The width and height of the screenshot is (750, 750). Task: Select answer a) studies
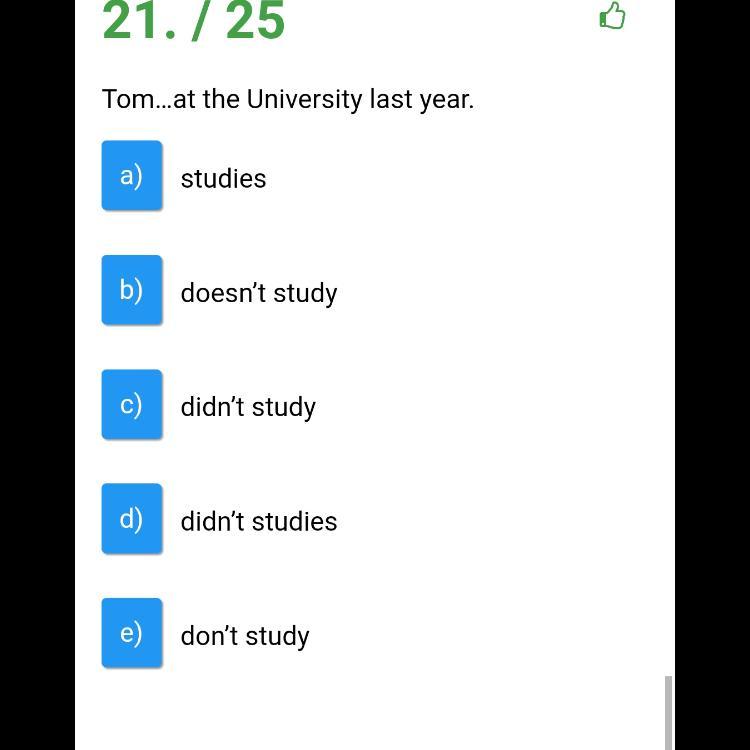tap(132, 176)
